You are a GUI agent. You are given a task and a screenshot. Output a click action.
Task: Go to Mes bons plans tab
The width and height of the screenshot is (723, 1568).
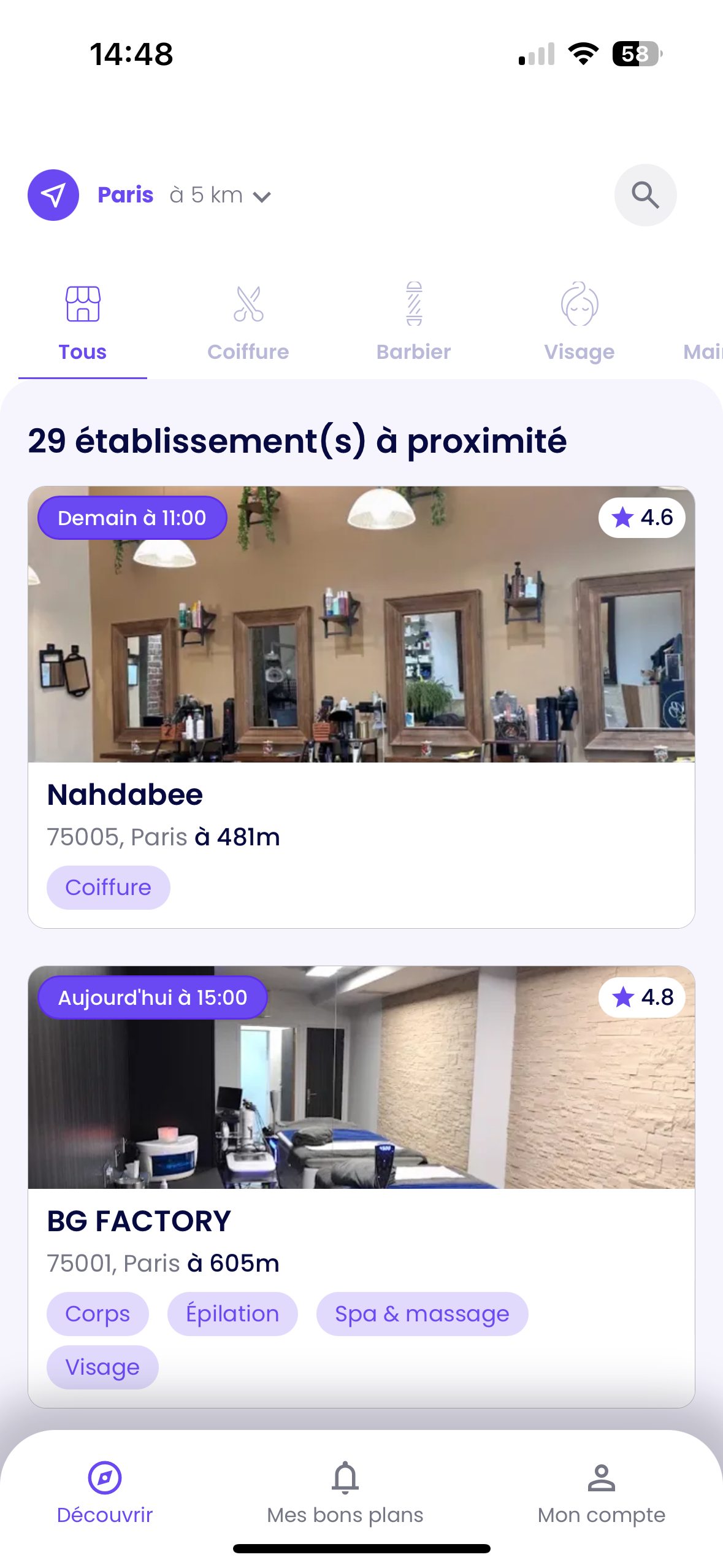345,1494
